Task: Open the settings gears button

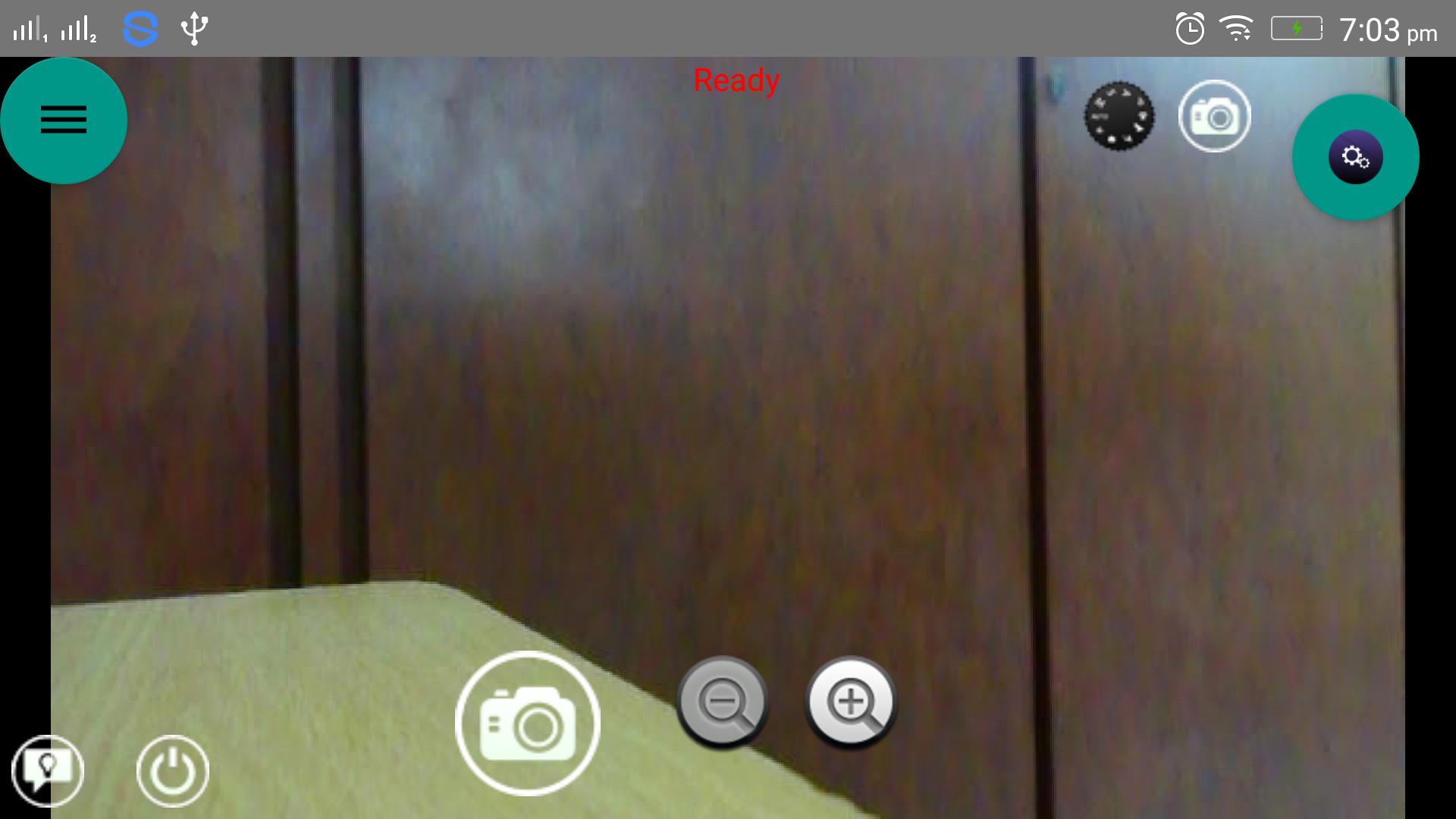Action: (x=1355, y=157)
